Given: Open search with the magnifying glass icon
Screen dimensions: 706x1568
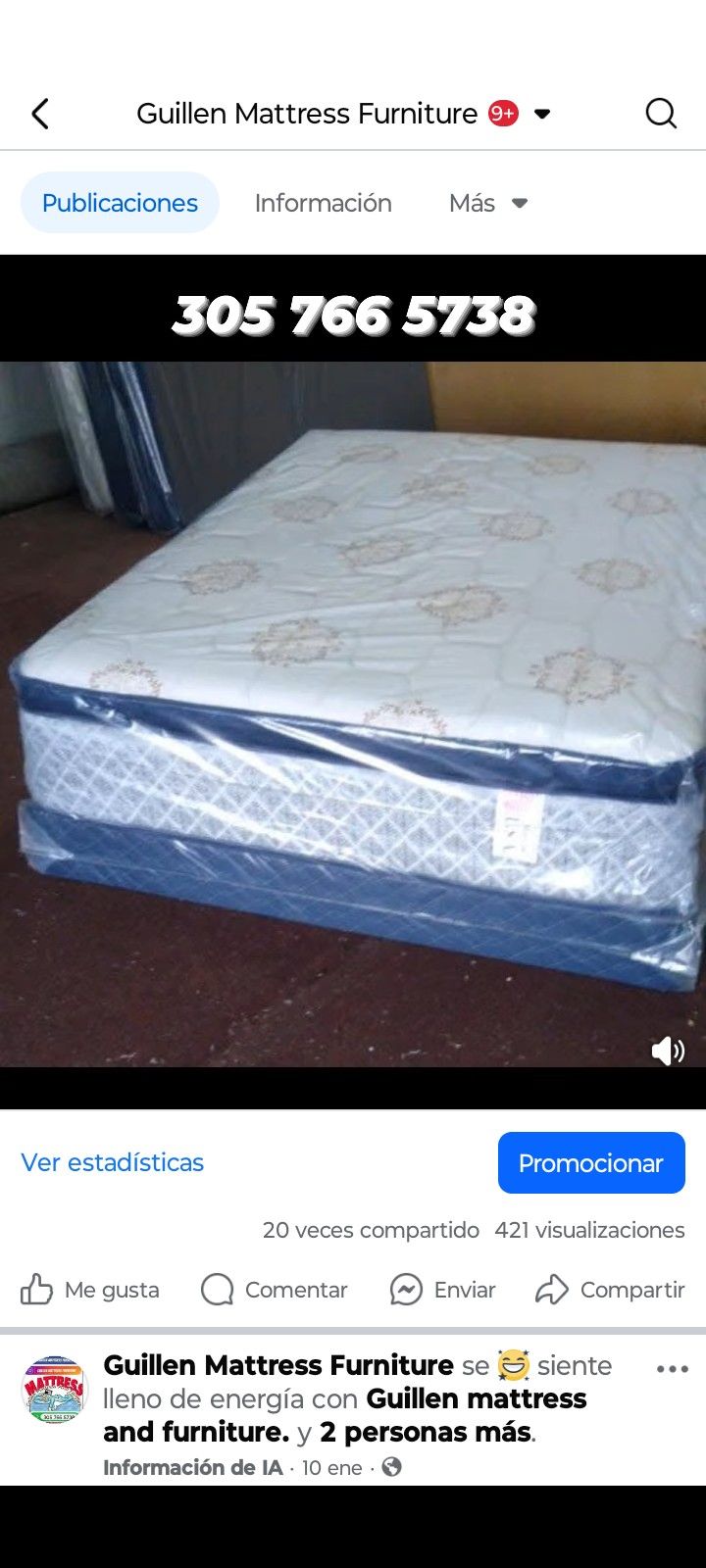Looking at the screenshot, I should [x=661, y=114].
